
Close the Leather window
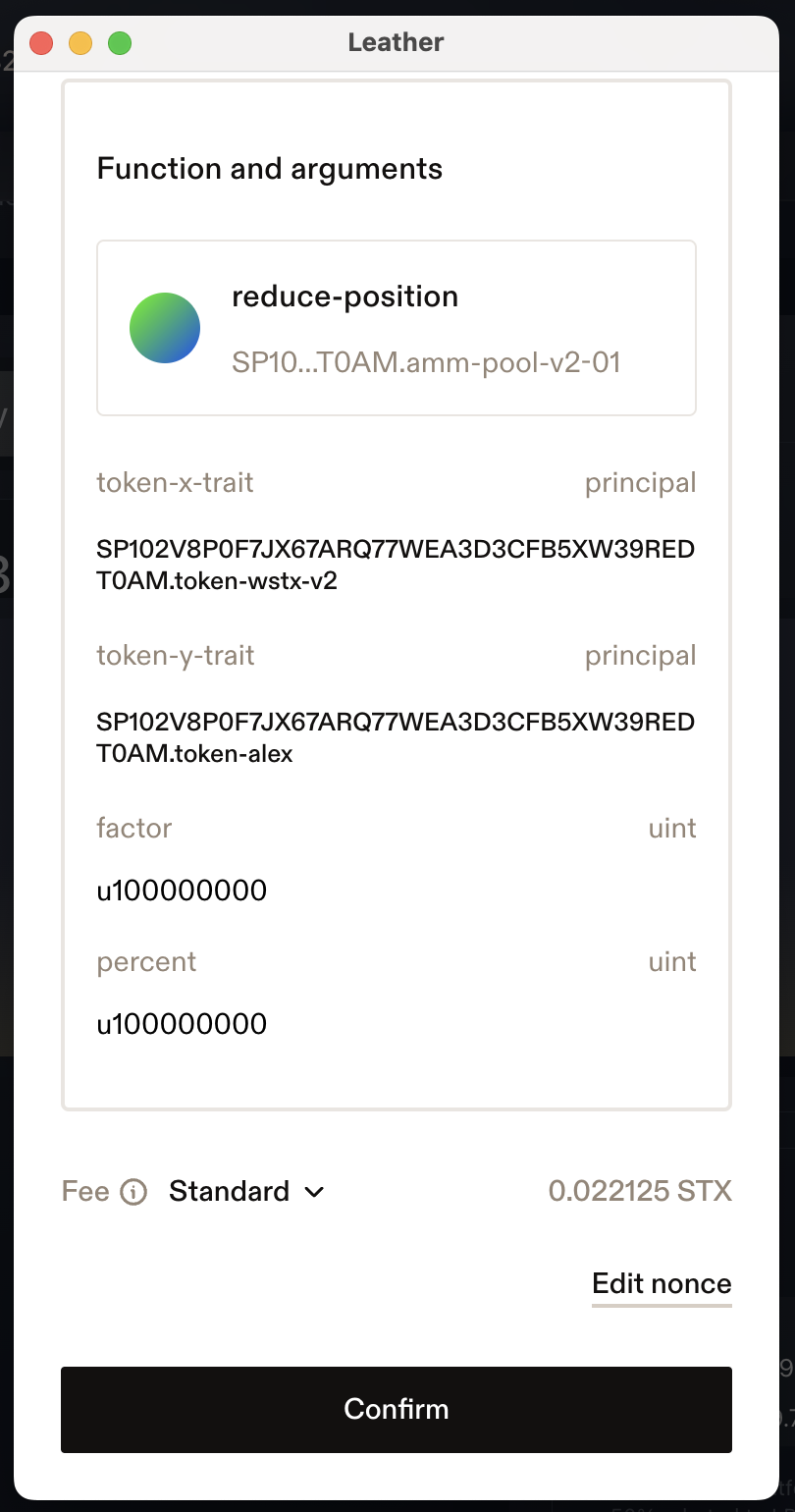click(41, 43)
